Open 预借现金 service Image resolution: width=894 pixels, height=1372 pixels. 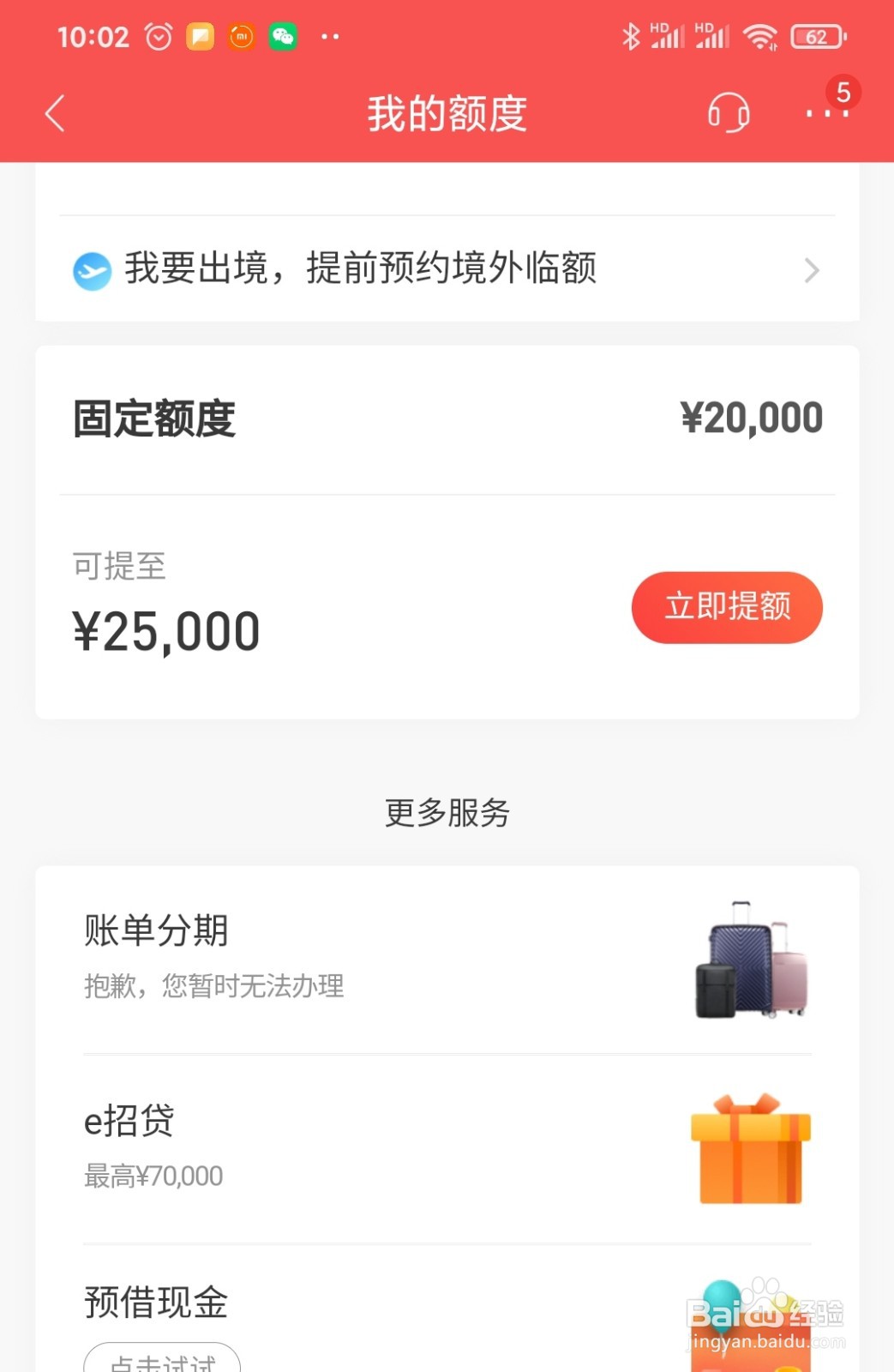click(x=446, y=1312)
